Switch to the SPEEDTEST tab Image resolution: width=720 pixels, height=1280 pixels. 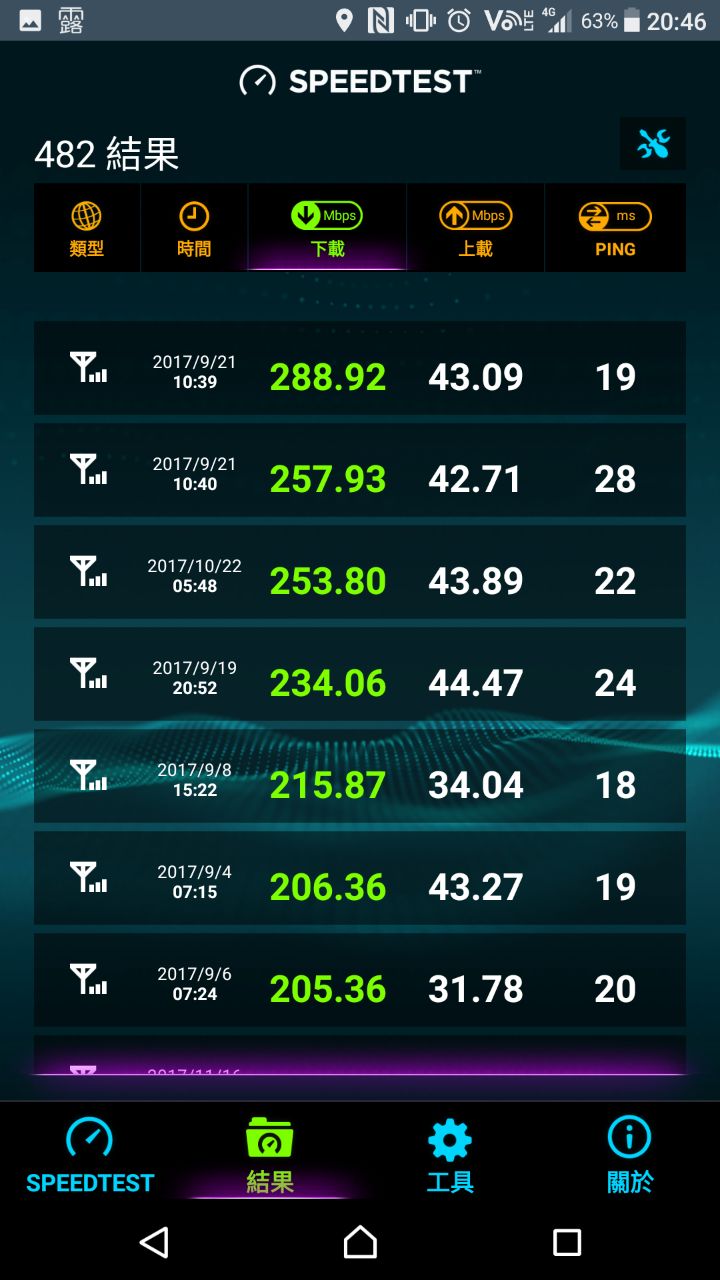point(90,1155)
